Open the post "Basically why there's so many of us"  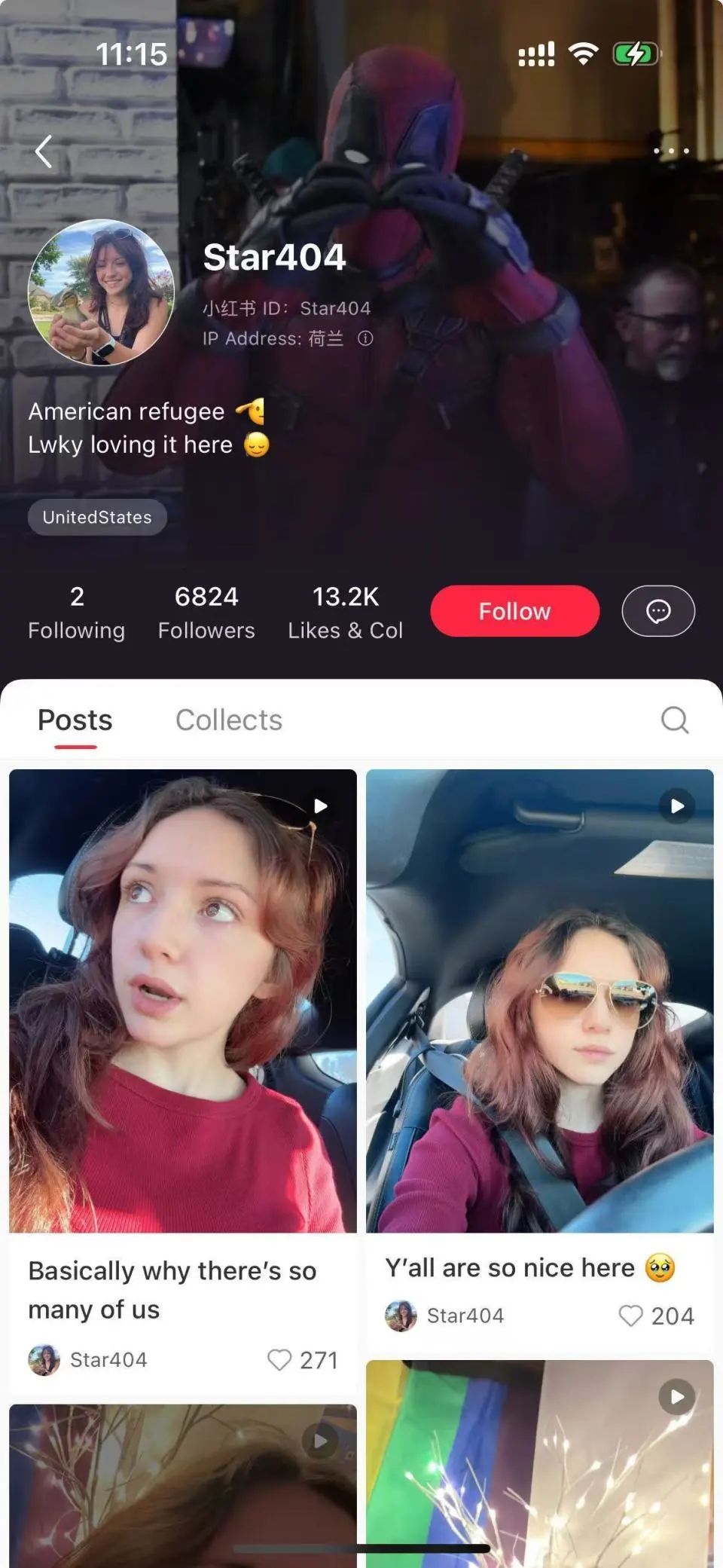[x=182, y=1002]
